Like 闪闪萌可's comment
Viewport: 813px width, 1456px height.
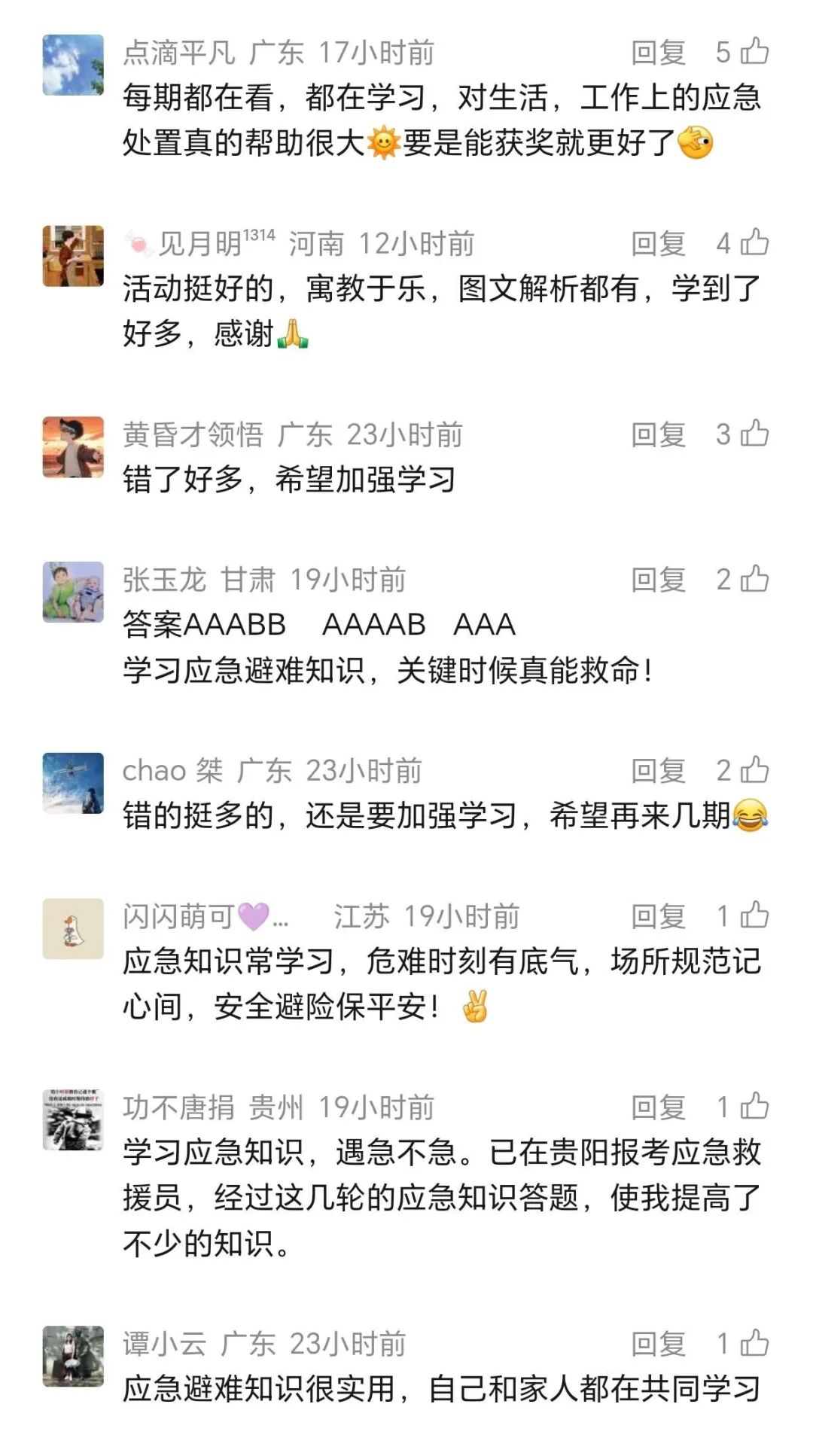[x=754, y=915]
